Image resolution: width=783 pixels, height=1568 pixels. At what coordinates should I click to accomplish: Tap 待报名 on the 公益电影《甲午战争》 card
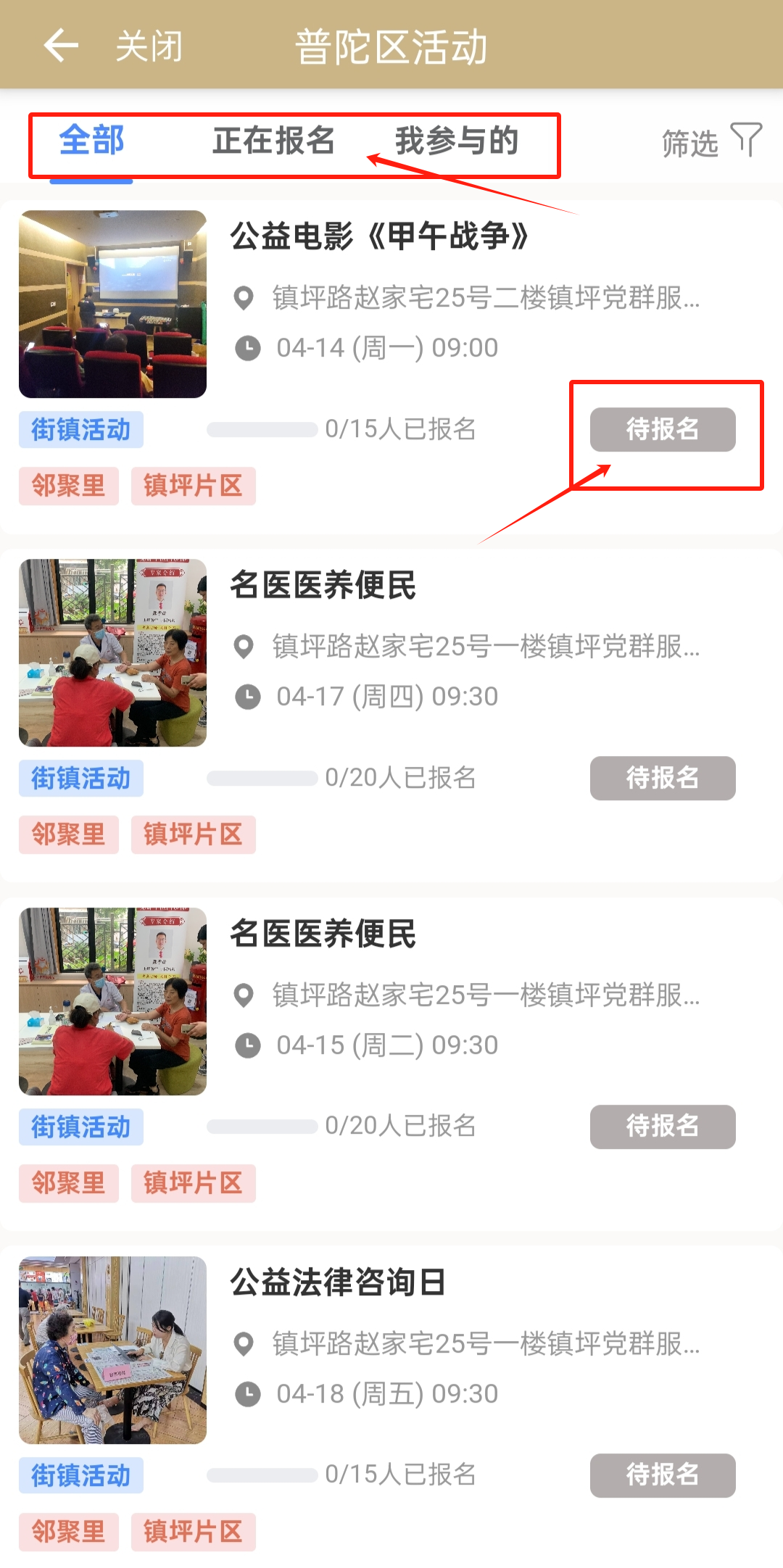tap(662, 430)
